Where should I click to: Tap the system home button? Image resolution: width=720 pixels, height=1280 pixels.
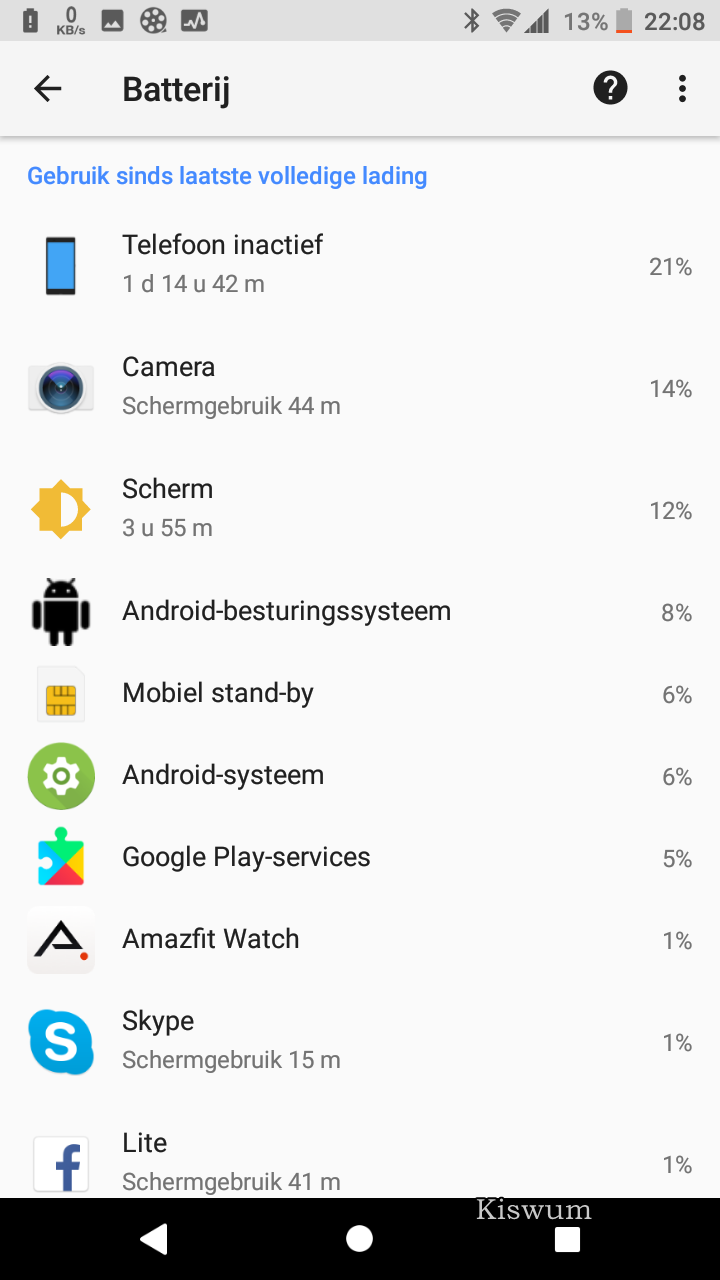(360, 1239)
